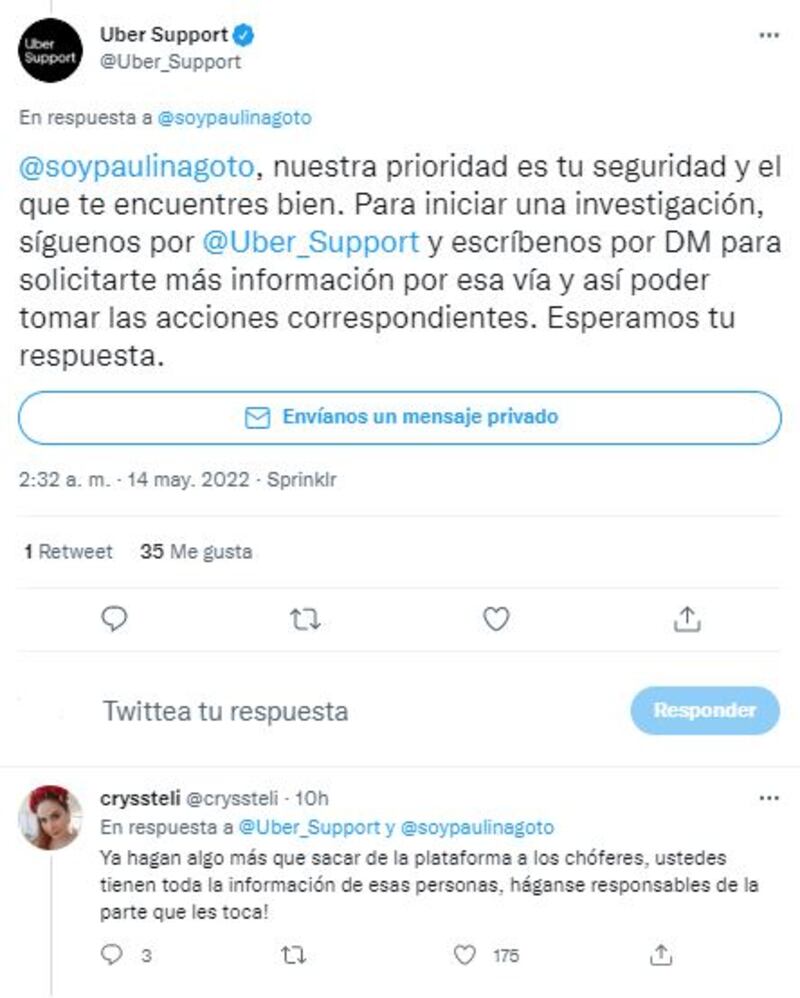800x998 pixels.
Task: Share Uber Support's tweet
Action: point(686,620)
